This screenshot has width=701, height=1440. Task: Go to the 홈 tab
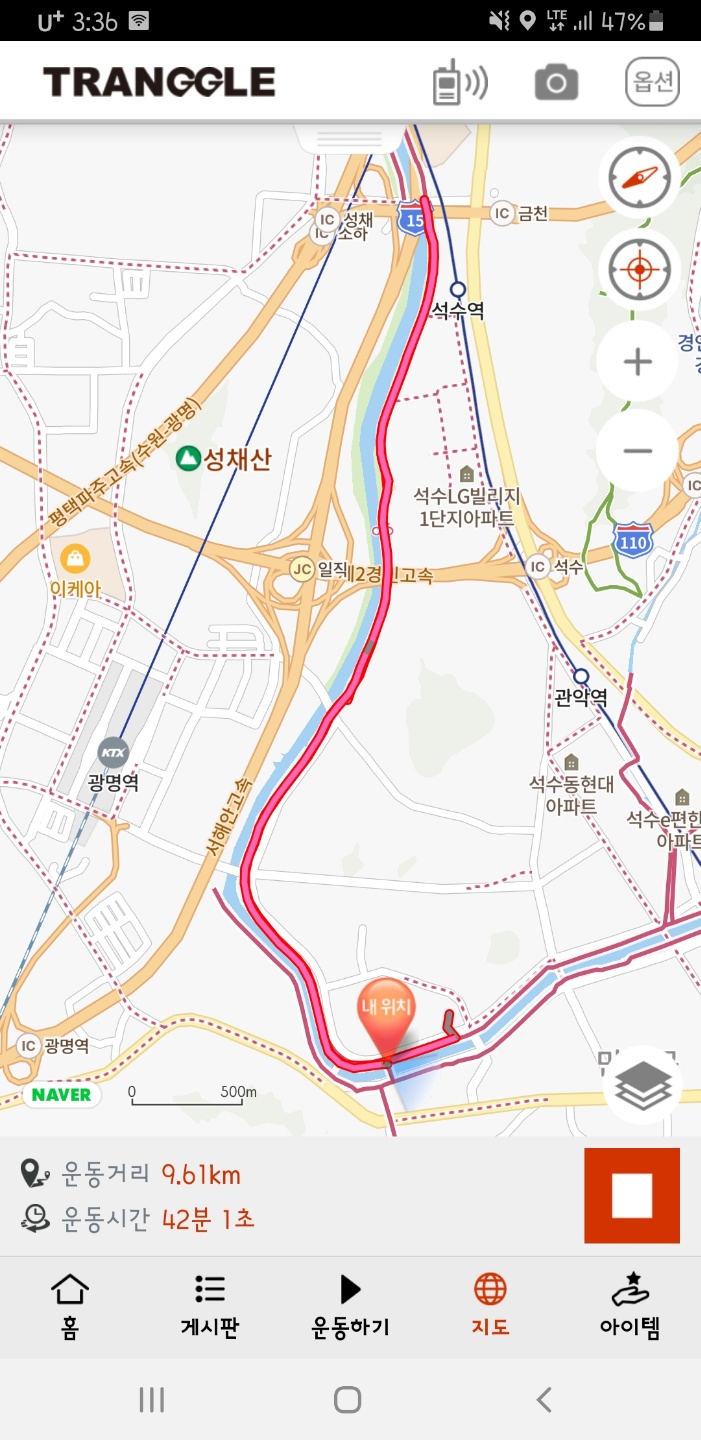click(x=69, y=1306)
